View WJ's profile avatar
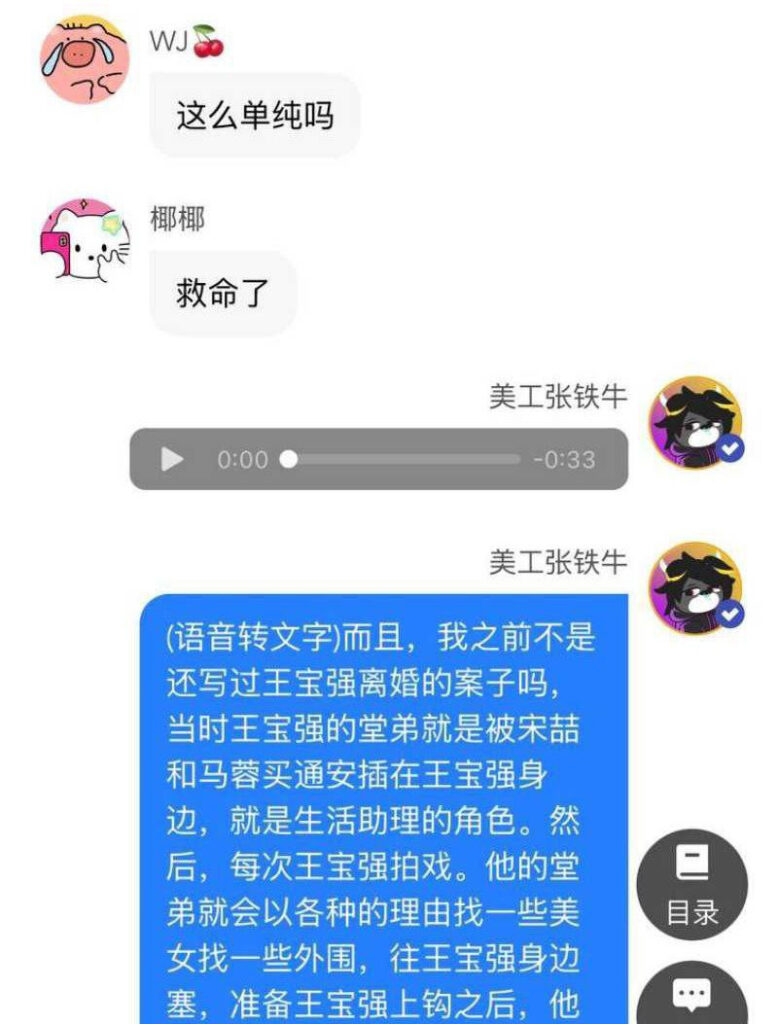778x1024 pixels. coord(84,58)
